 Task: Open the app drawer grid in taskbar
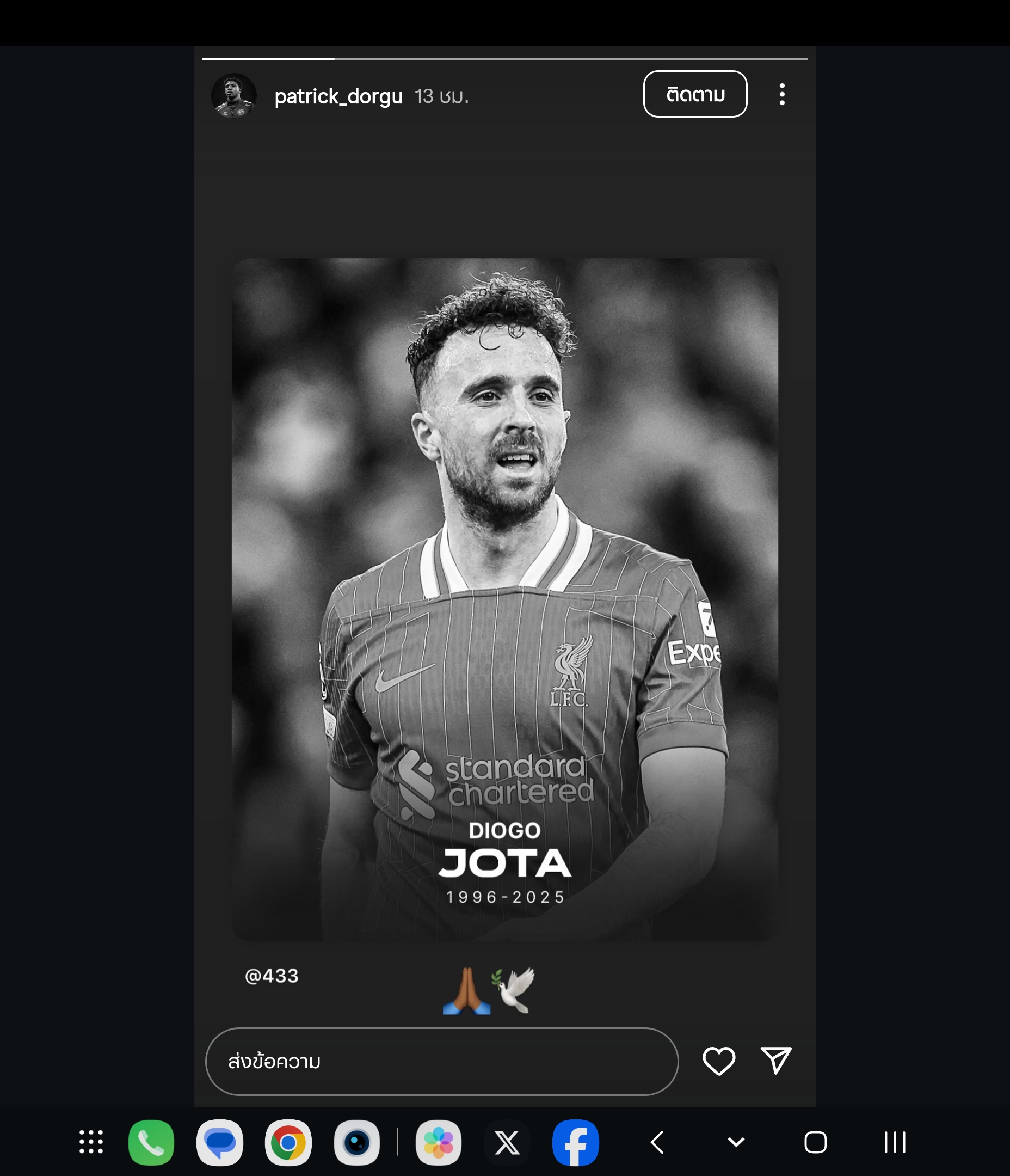tap(91, 1142)
